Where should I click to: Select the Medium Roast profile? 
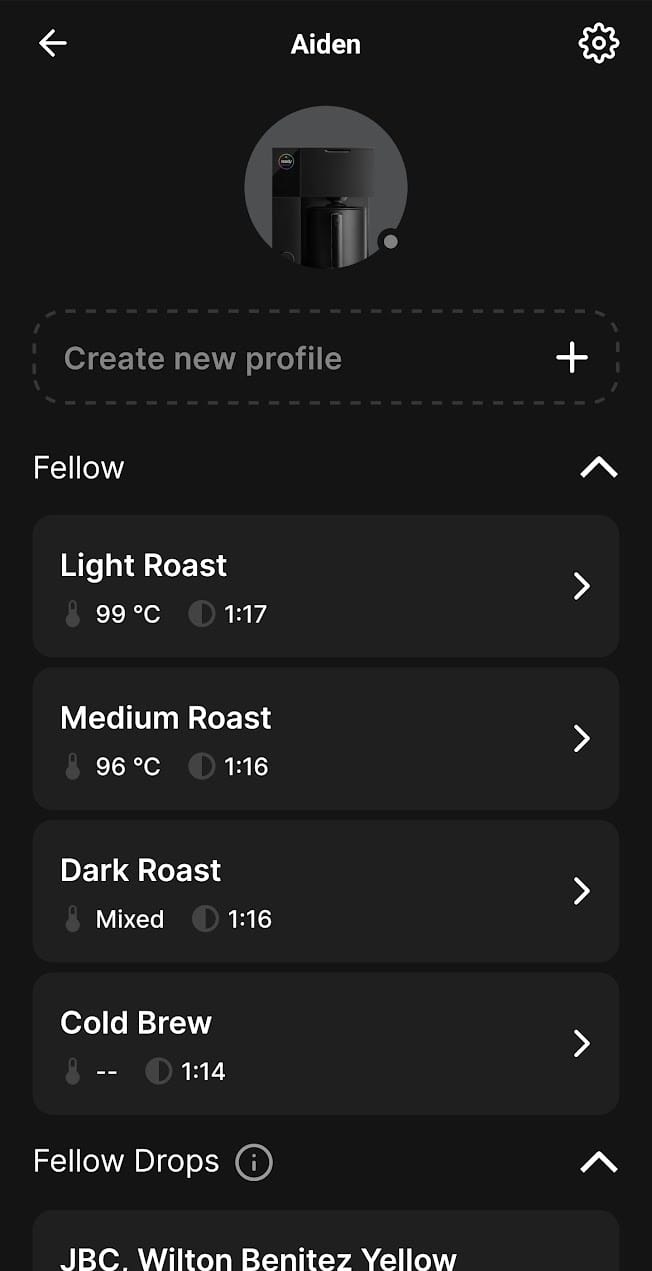pyautogui.click(x=326, y=739)
